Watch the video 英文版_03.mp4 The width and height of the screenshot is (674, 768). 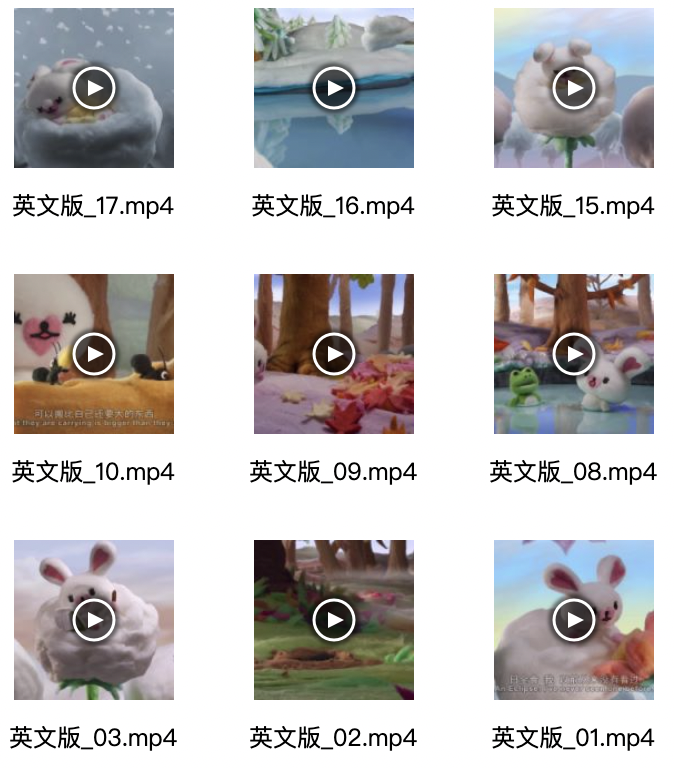pyautogui.click(x=94, y=620)
